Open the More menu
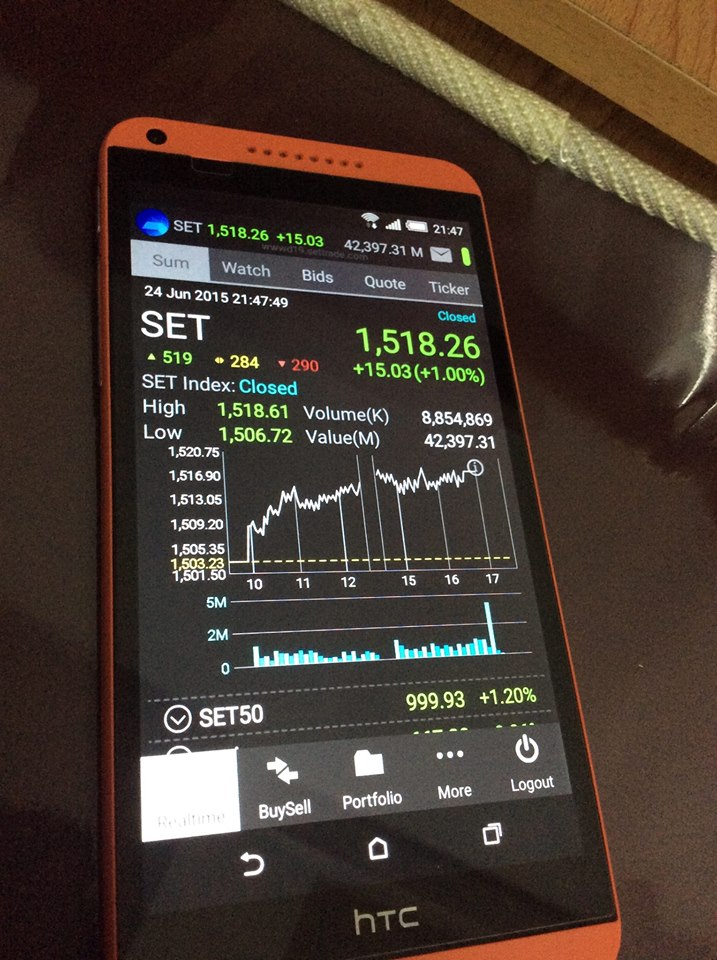Image resolution: width=717 pixels, height=960 pixels. pos(453,774)
